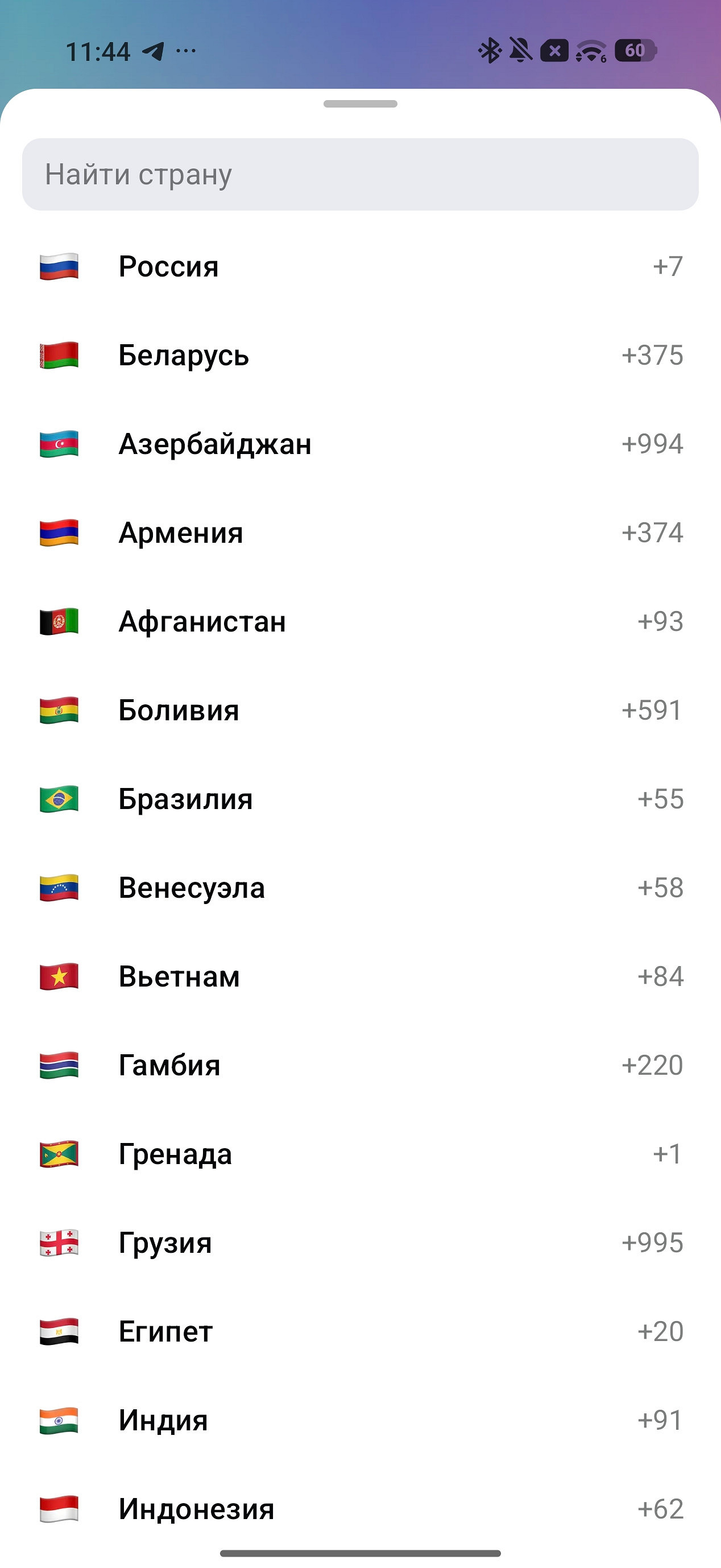Select Афганистан +93
This screenshot has width=721, height=1568.
click(360, 621)
